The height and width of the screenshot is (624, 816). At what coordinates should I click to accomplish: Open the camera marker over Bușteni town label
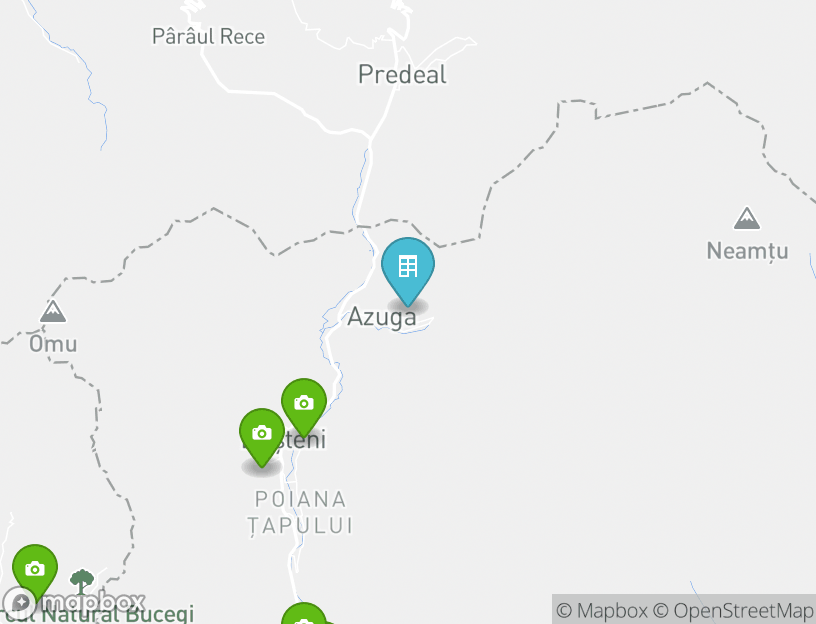[x=304, y=404]
